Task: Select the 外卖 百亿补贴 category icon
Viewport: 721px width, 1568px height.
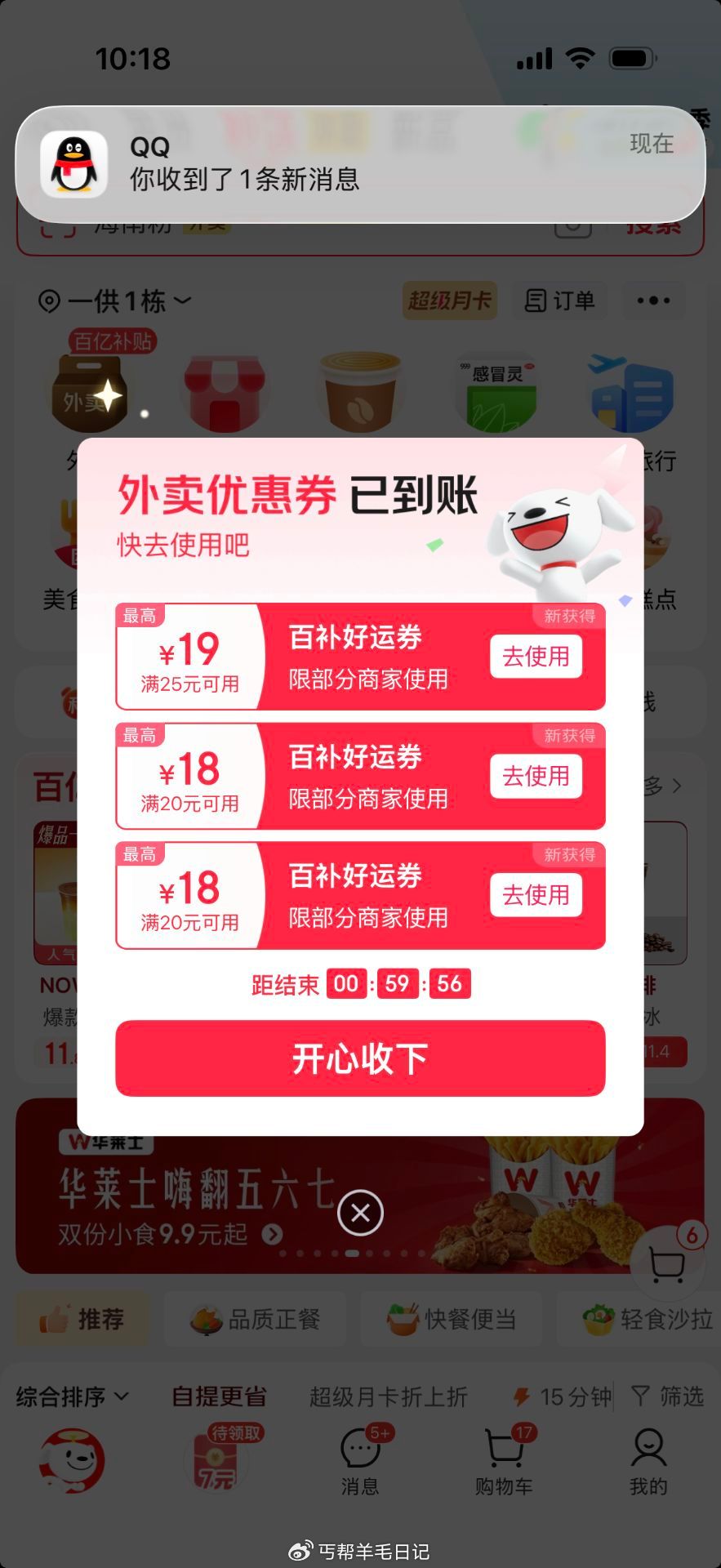Action: (90, 392)
